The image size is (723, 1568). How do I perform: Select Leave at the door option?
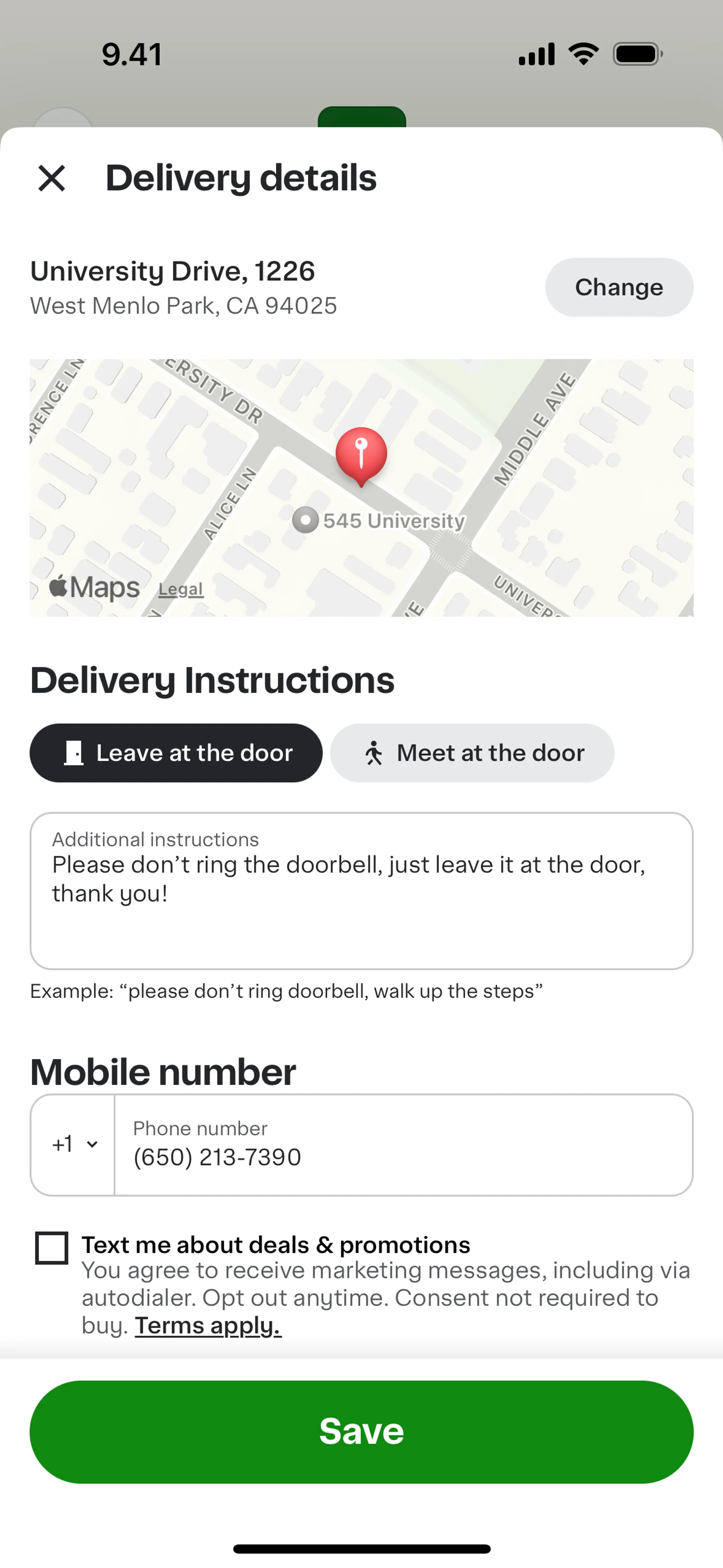pos(176,753)
